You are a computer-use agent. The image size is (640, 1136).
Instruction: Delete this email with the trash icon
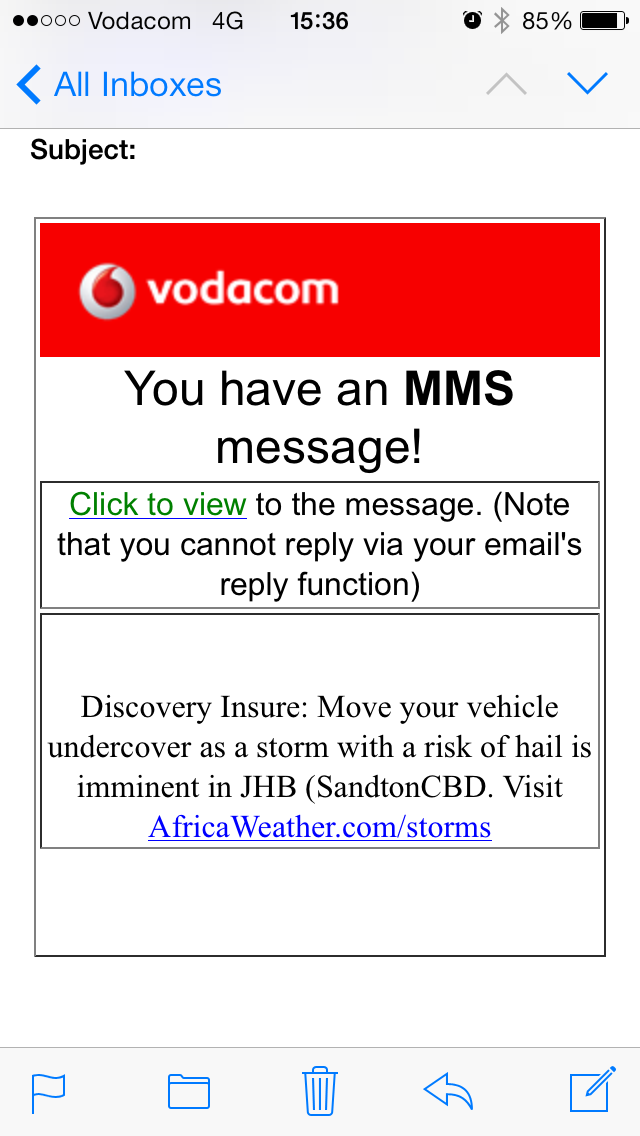tap(320, 1090)
